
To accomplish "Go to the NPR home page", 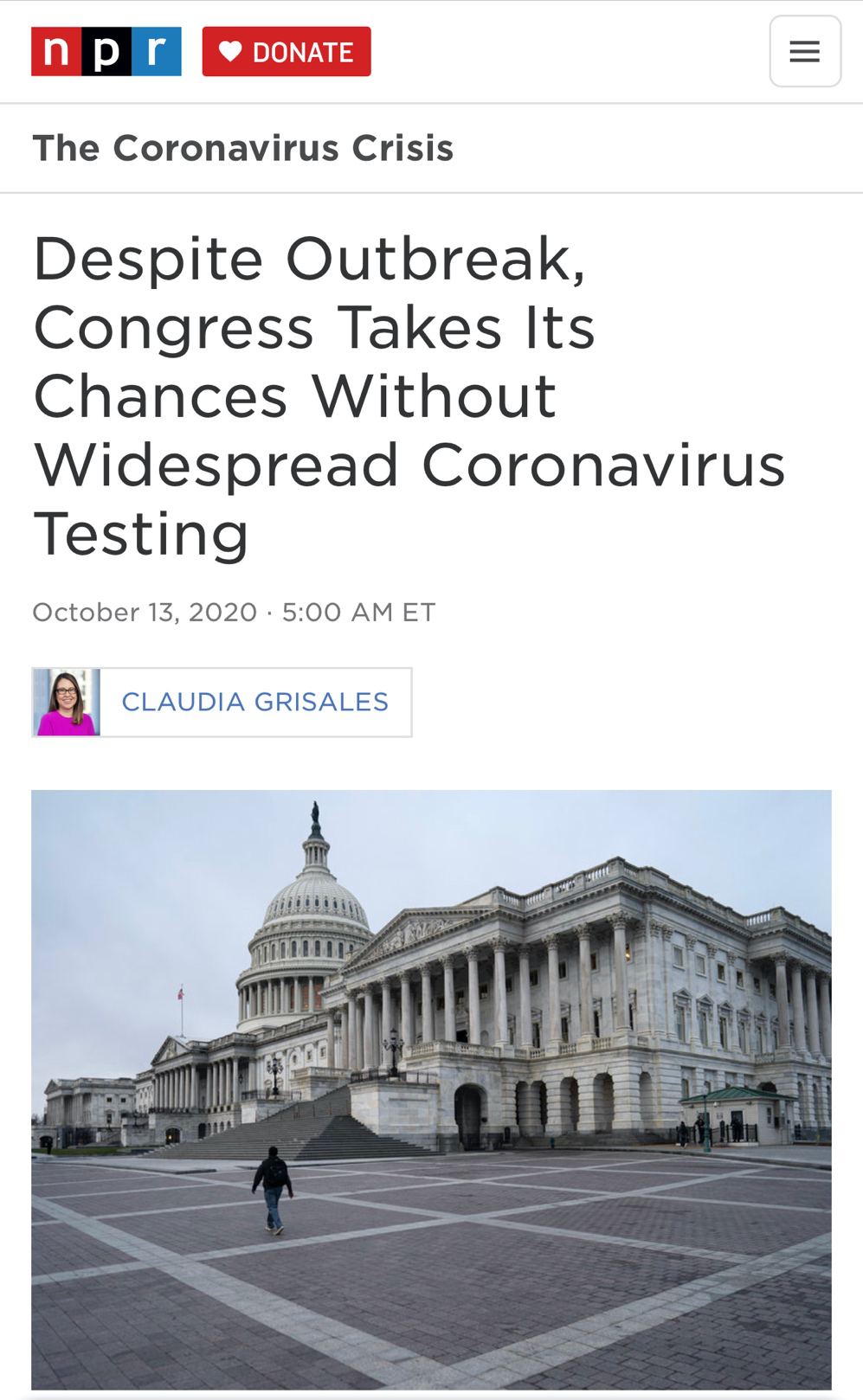I will click(106, 52).
